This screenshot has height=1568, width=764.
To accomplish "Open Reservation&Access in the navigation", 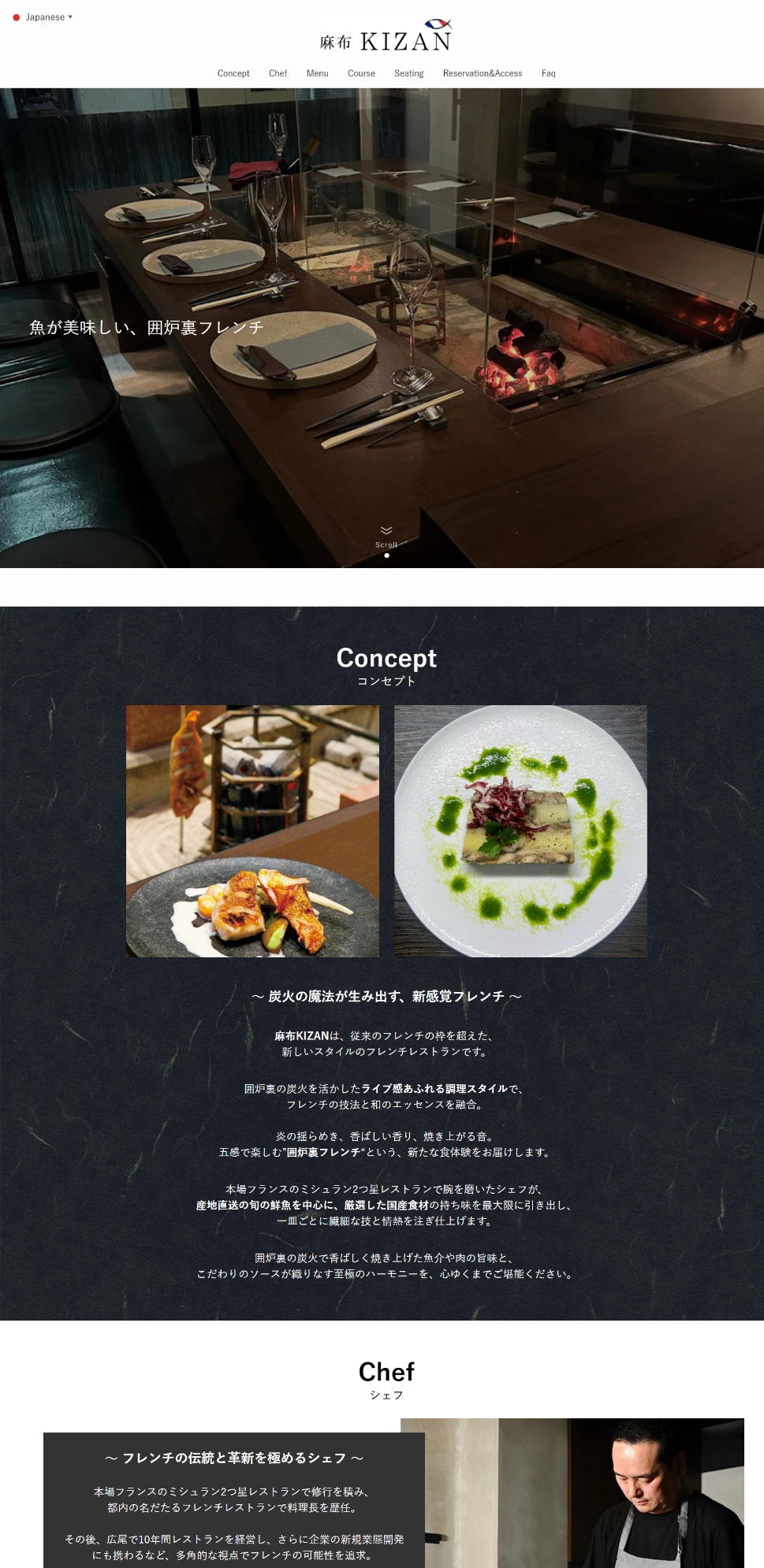I will click(x=482, y=73).
